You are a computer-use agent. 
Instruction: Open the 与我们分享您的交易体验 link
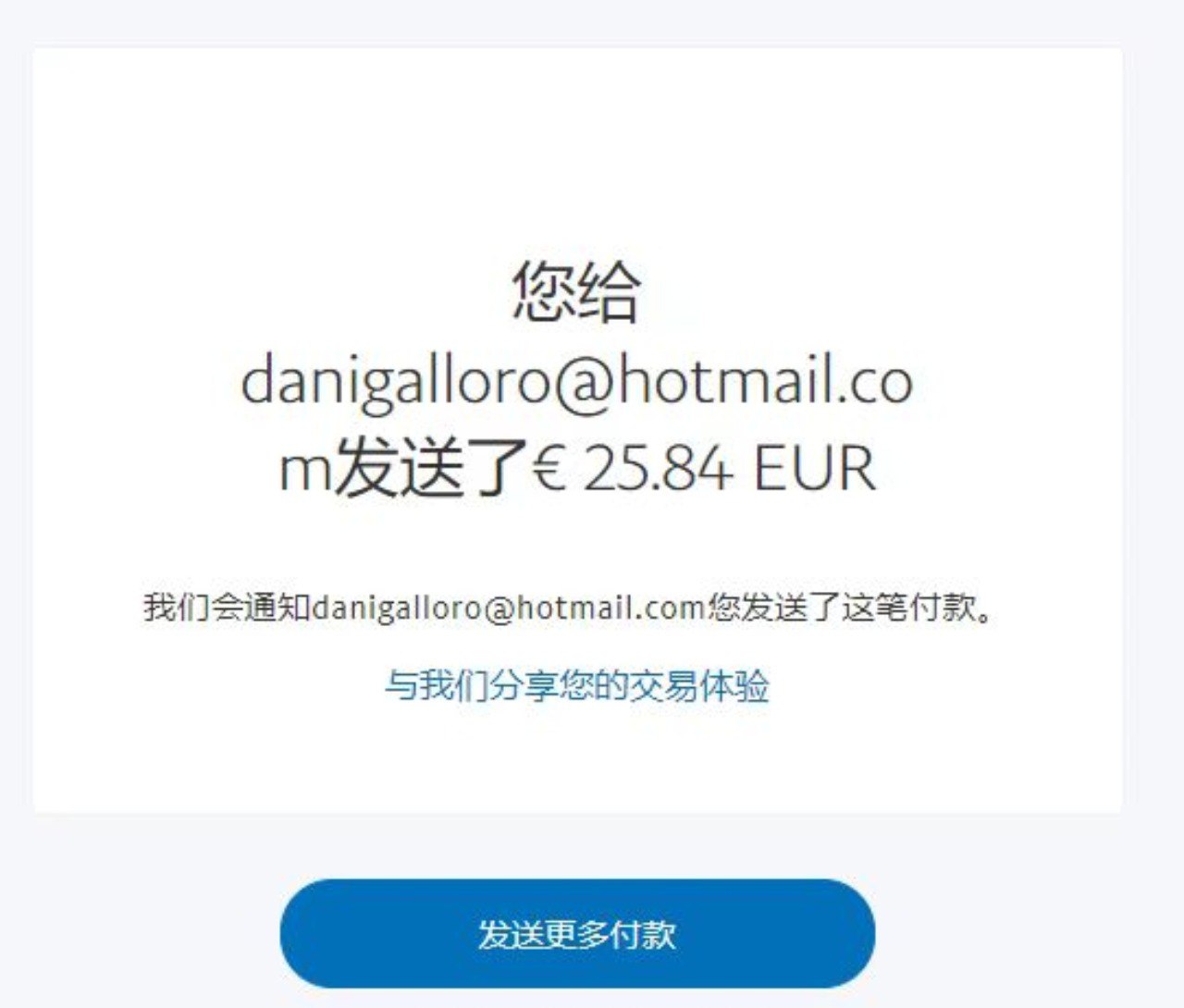(x=576, y=686)
